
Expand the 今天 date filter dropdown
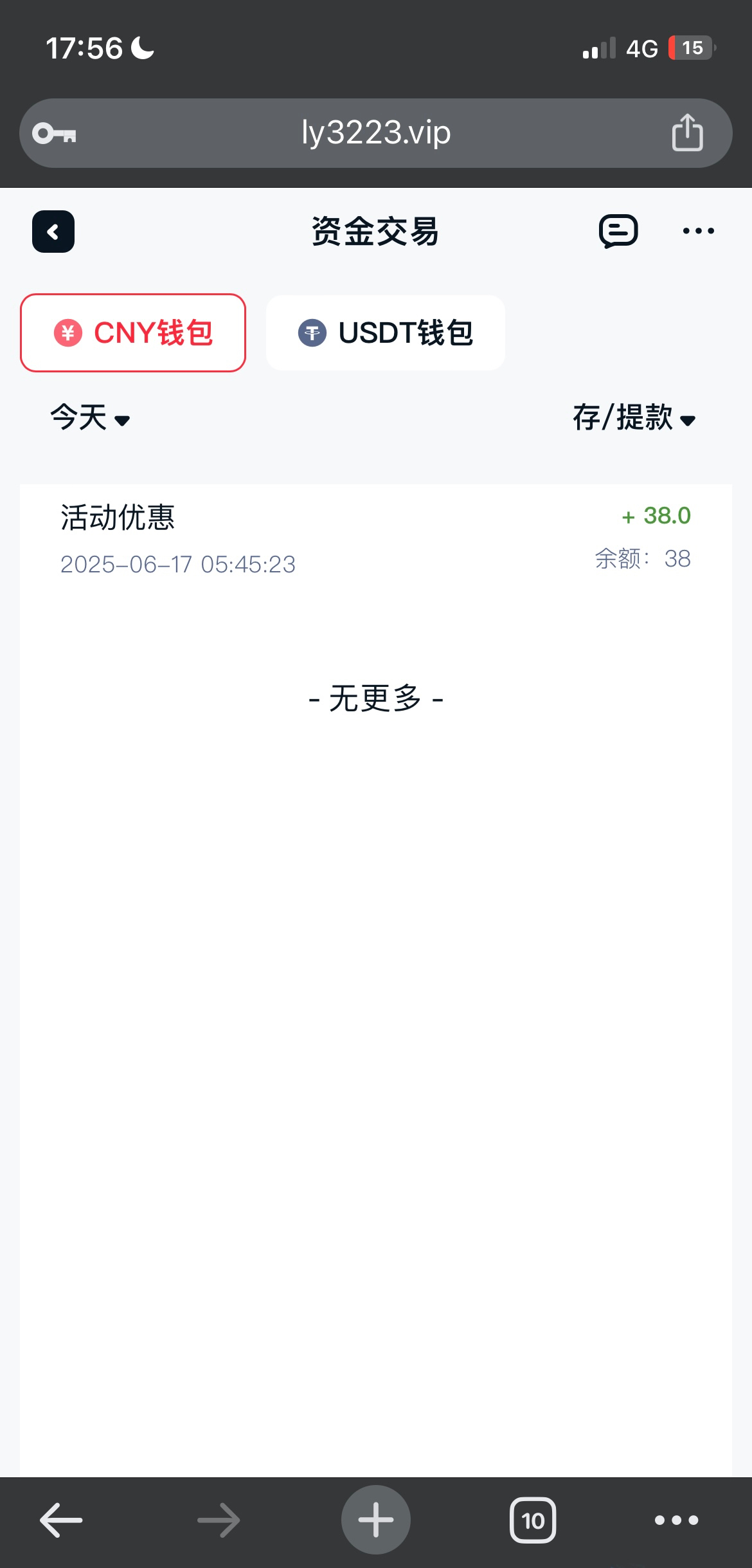[90, 418]
